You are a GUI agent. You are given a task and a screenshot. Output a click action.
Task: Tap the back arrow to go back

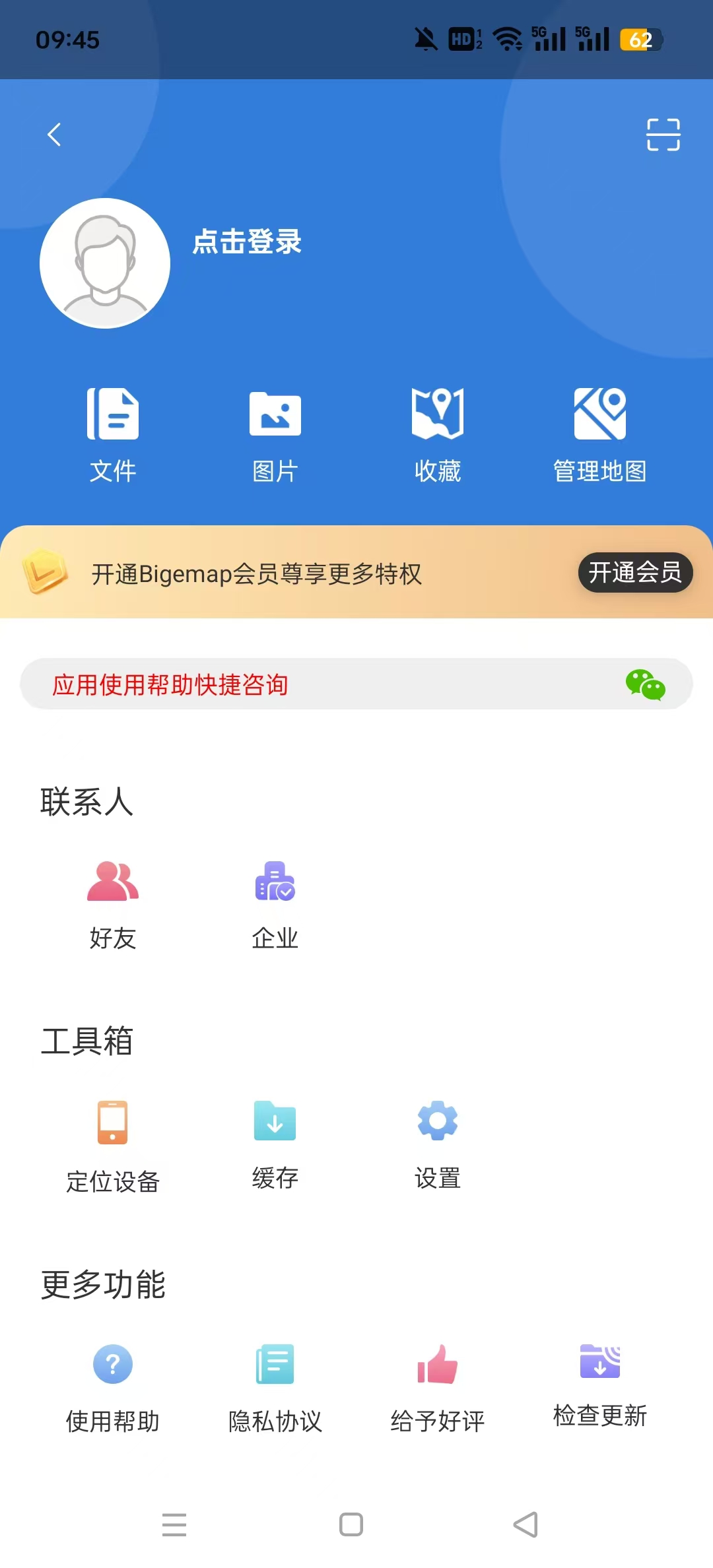(55, 134)
